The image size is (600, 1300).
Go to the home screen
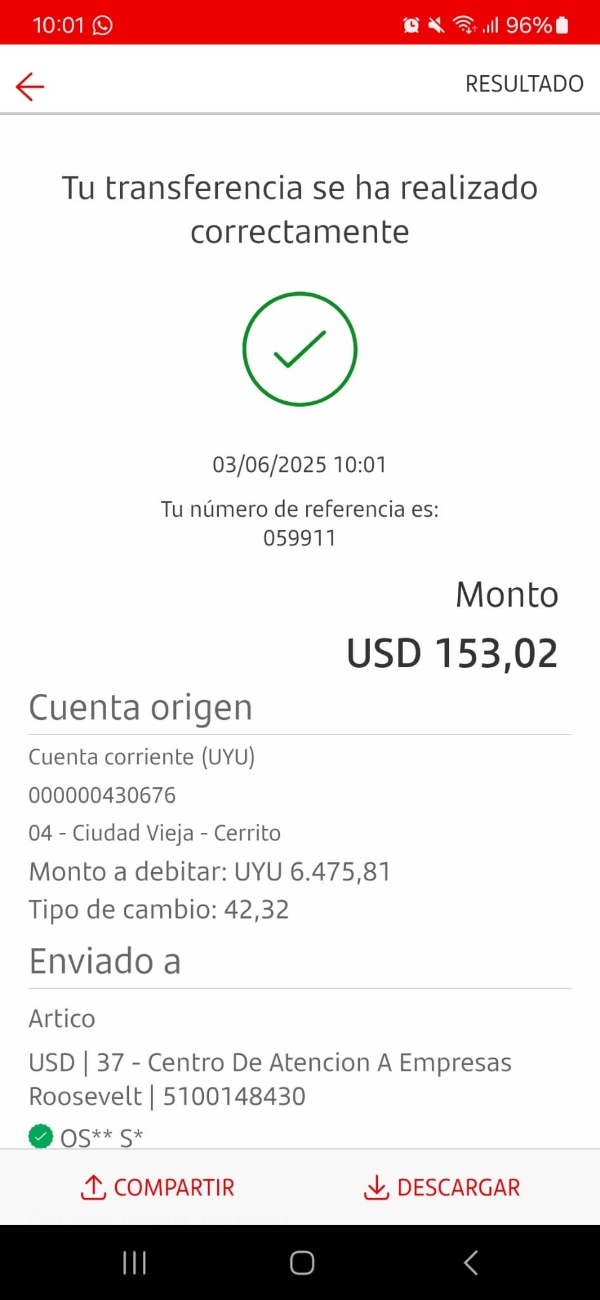(x=301, y=1263)
